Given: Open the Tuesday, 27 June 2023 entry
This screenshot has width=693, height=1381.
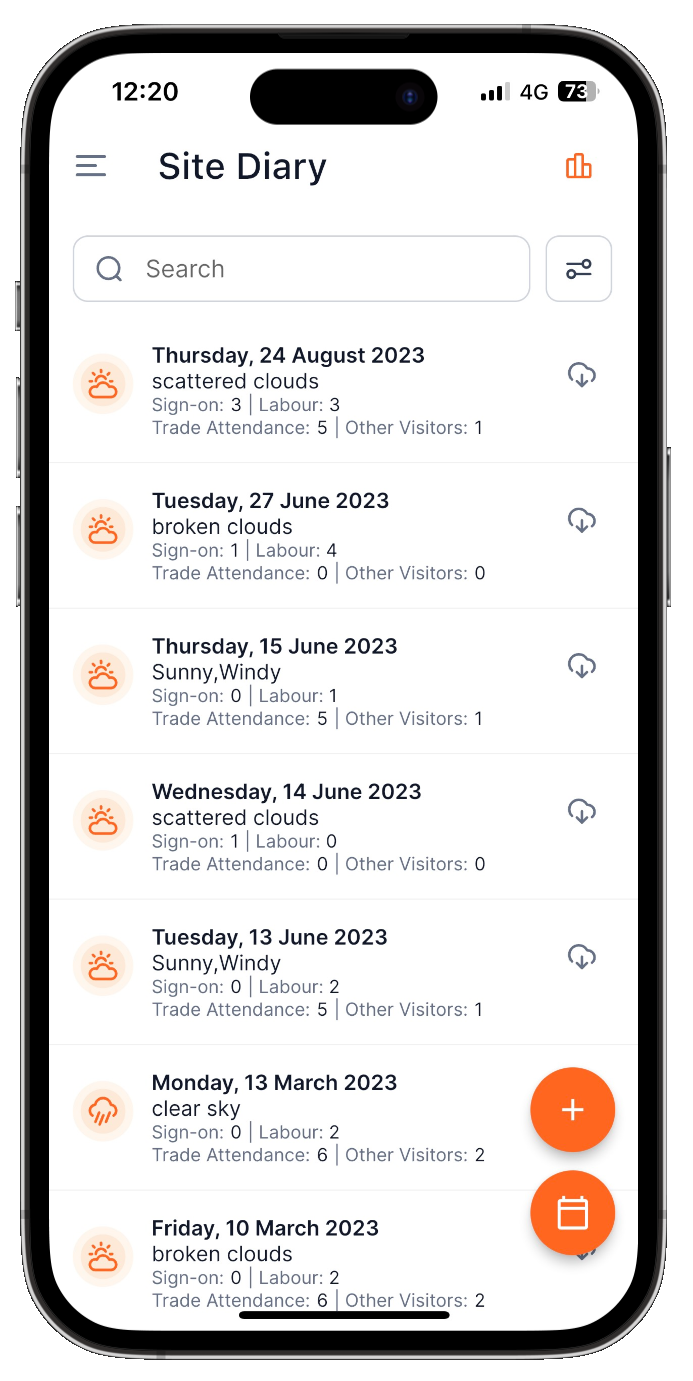Looking at the screenshot, I should point(343,536).
